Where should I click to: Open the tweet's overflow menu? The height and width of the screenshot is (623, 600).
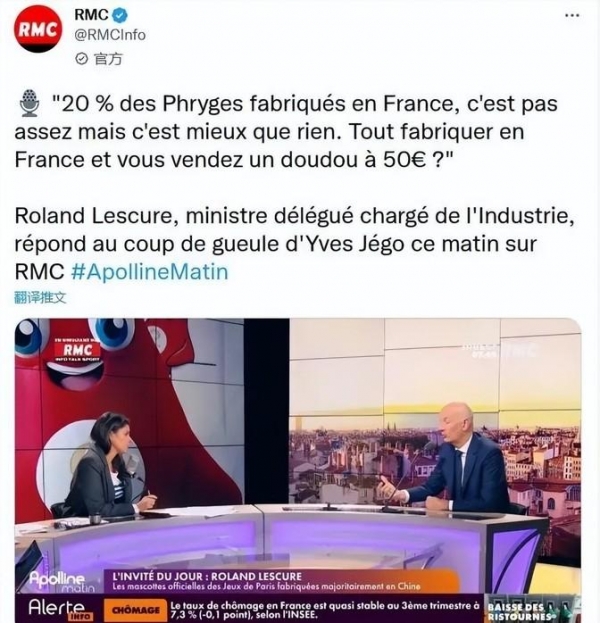(569, 17)
